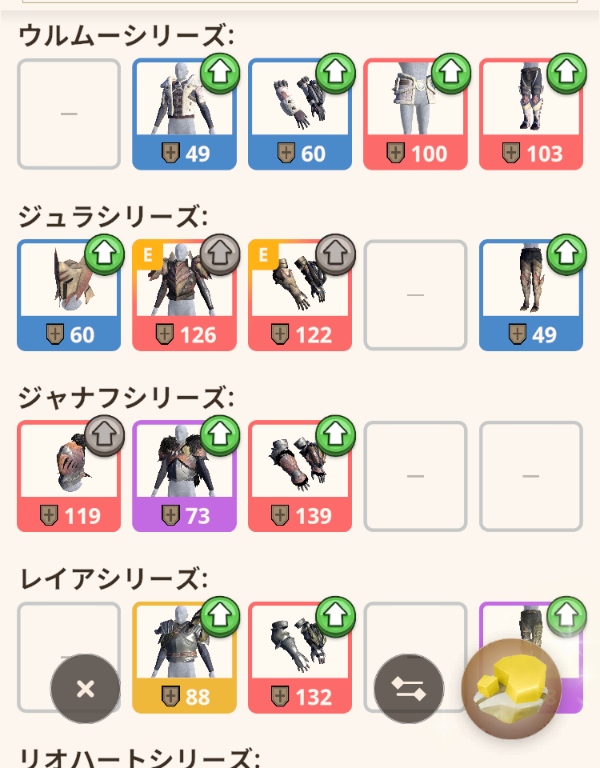Select the ウルムー leg armor with defense 103
Image resolution: width=600 pixels, height=768 pixels.
point(531,114)
